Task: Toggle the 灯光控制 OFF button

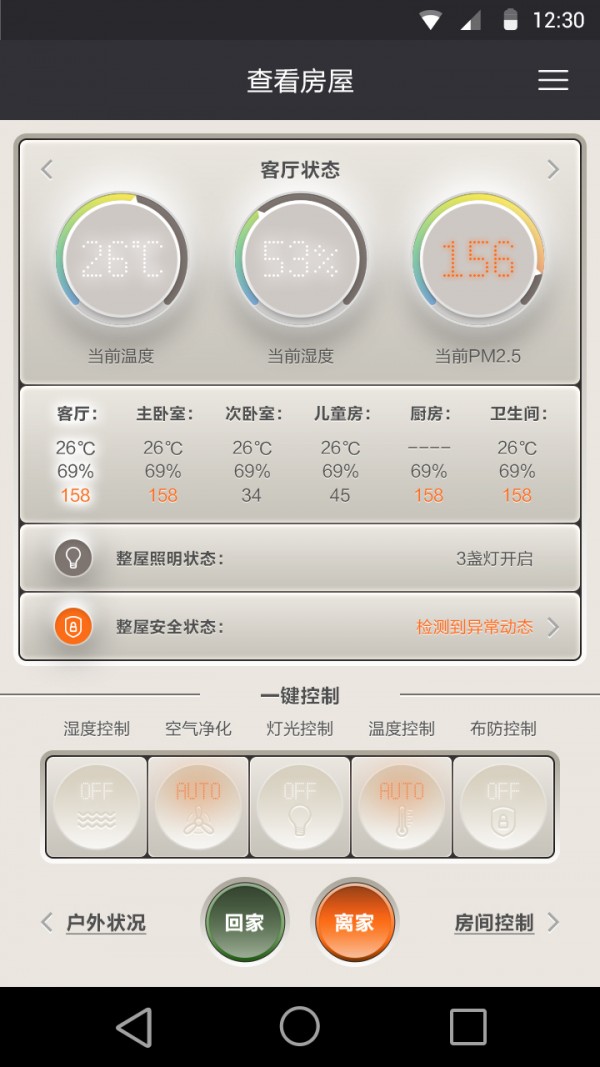Action: 300,807
